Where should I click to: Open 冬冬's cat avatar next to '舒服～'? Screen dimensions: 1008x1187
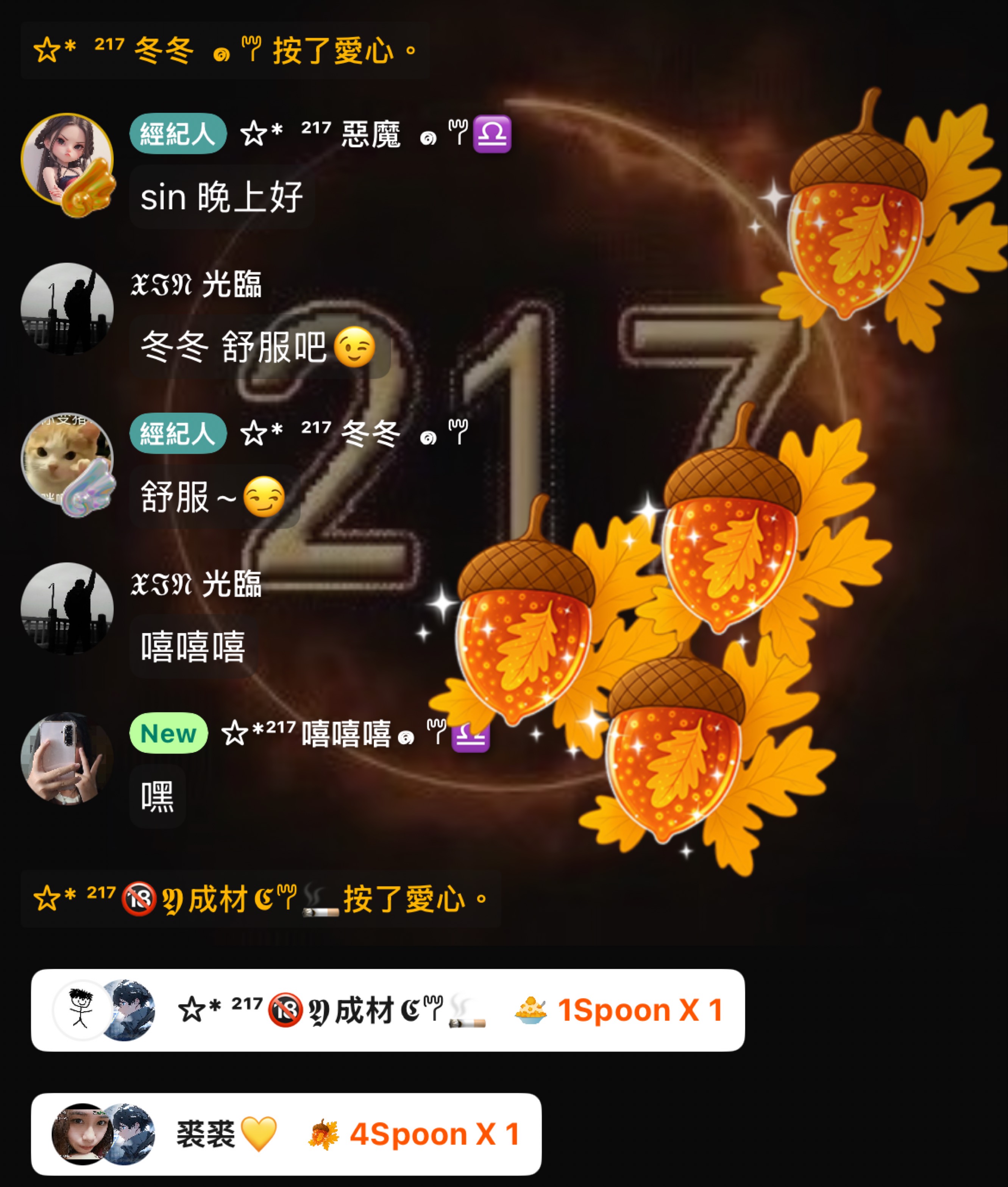tap(67, 459)
